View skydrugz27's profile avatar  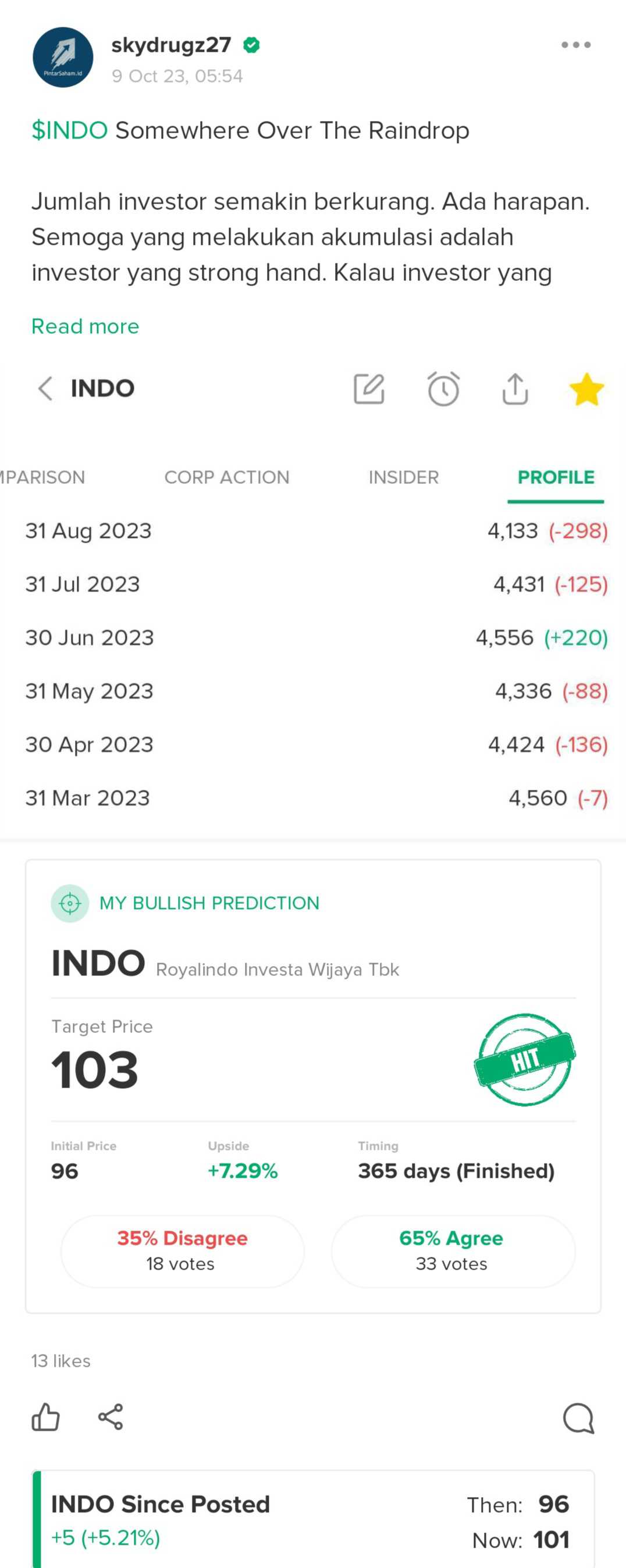point(63,57)
